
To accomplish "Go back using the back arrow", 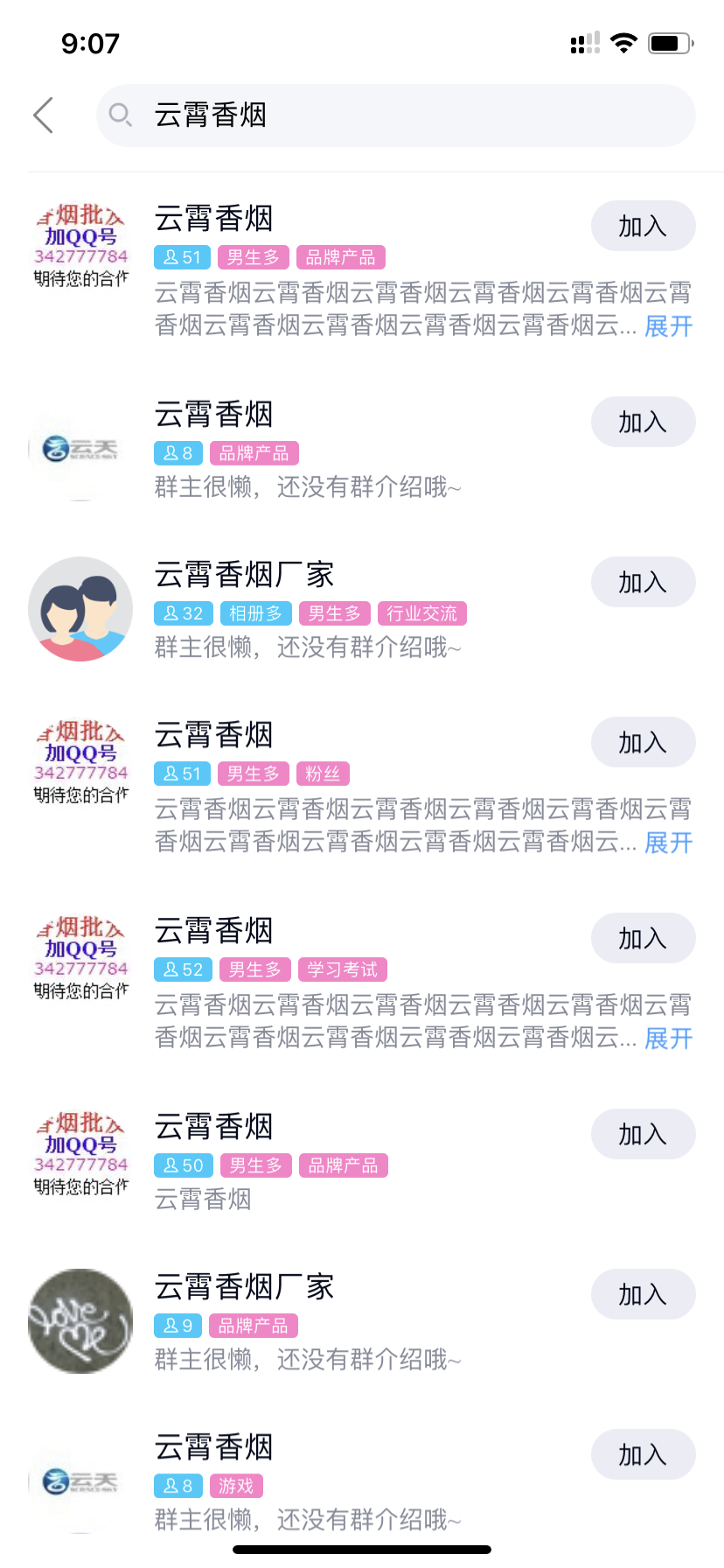I will coord(44,115).
